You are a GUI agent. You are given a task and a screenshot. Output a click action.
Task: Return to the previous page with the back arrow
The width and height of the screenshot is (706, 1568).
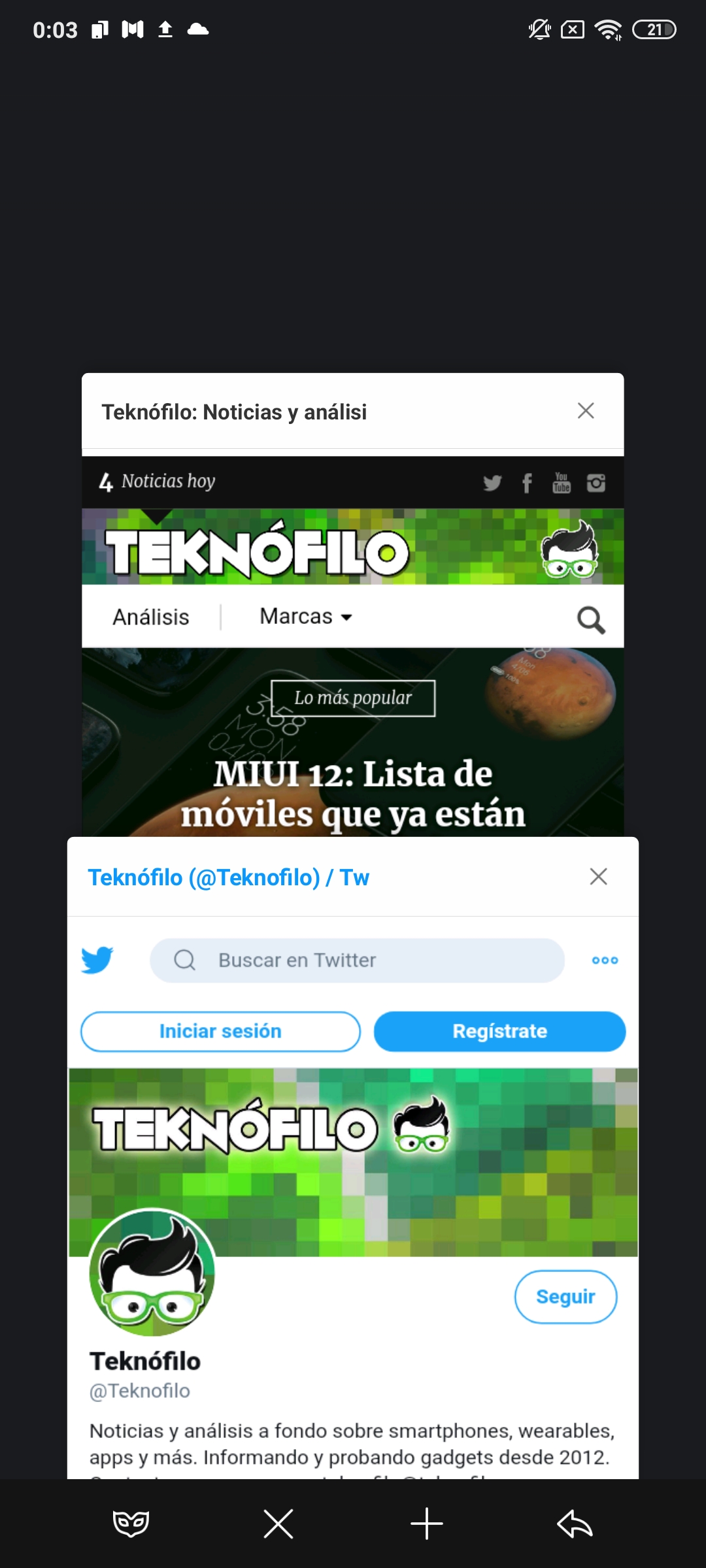coord(575,1524)
